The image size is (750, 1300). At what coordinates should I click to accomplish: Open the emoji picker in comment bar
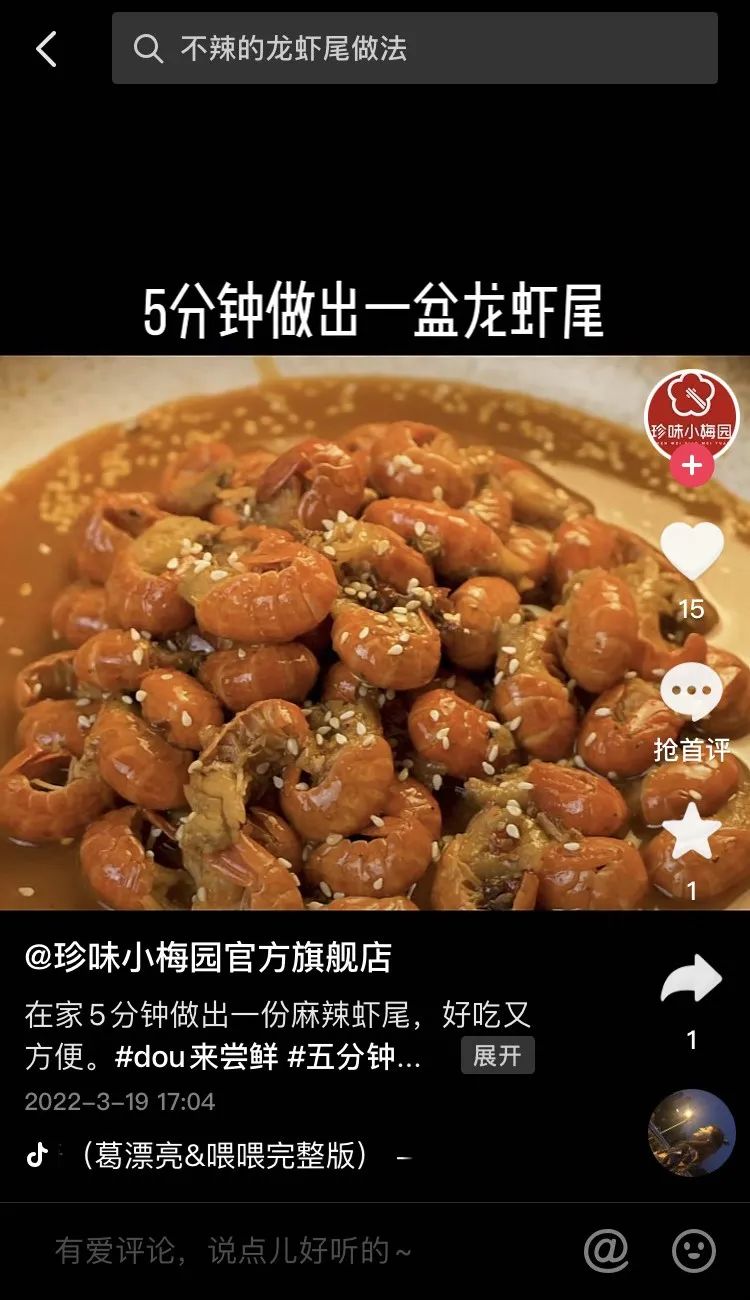pos(693,1250)
